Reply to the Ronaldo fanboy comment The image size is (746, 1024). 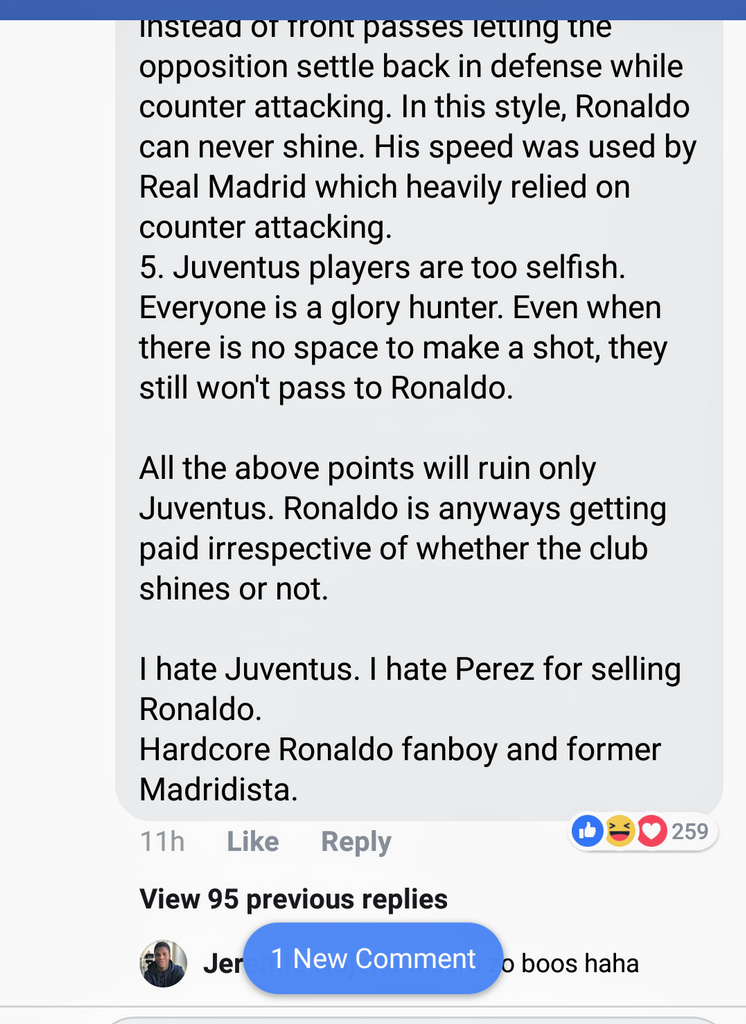(355, 842)
